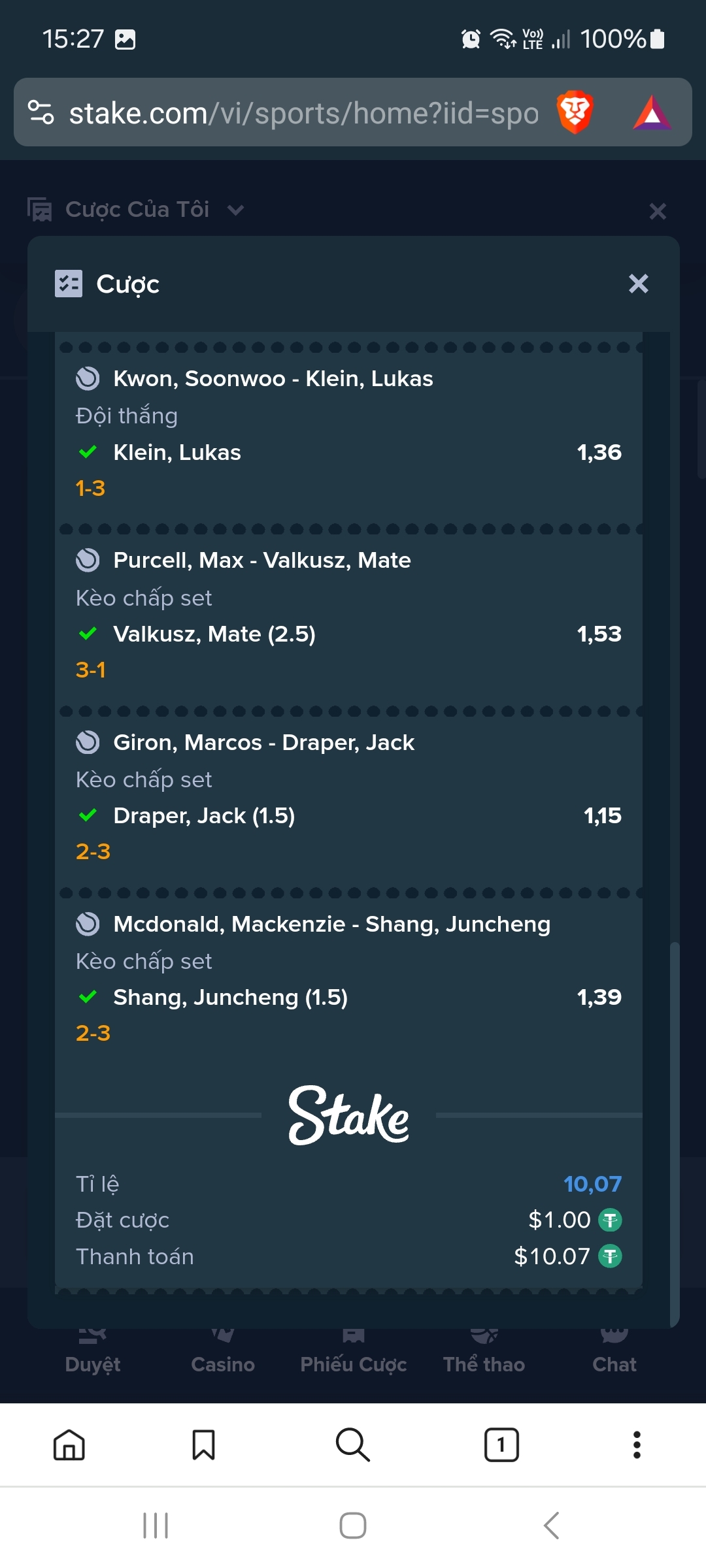Open browser three-dot menu
Viewport: 706px width, 1568px height.
(x=637, y=1445)
